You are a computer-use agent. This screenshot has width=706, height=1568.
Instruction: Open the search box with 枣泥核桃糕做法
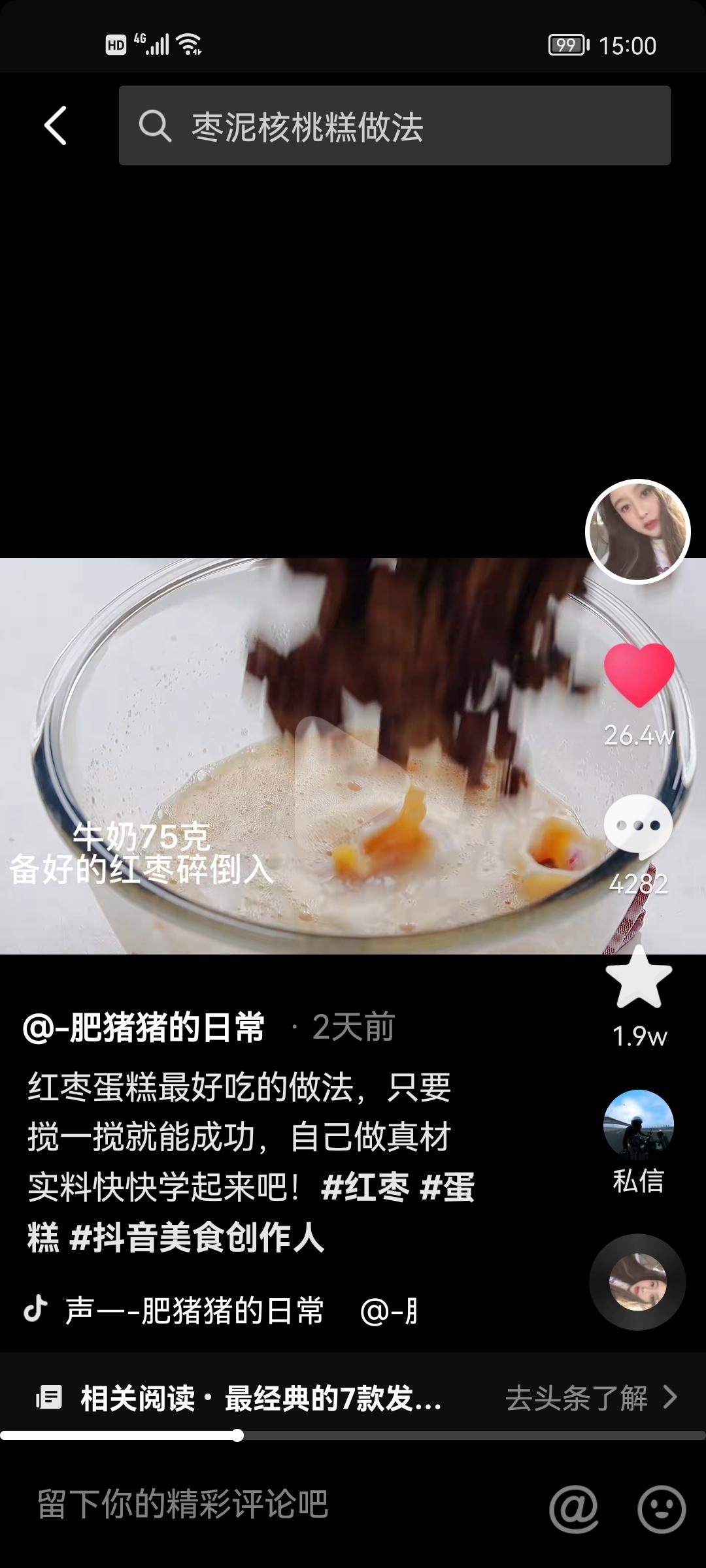[394, 125]
